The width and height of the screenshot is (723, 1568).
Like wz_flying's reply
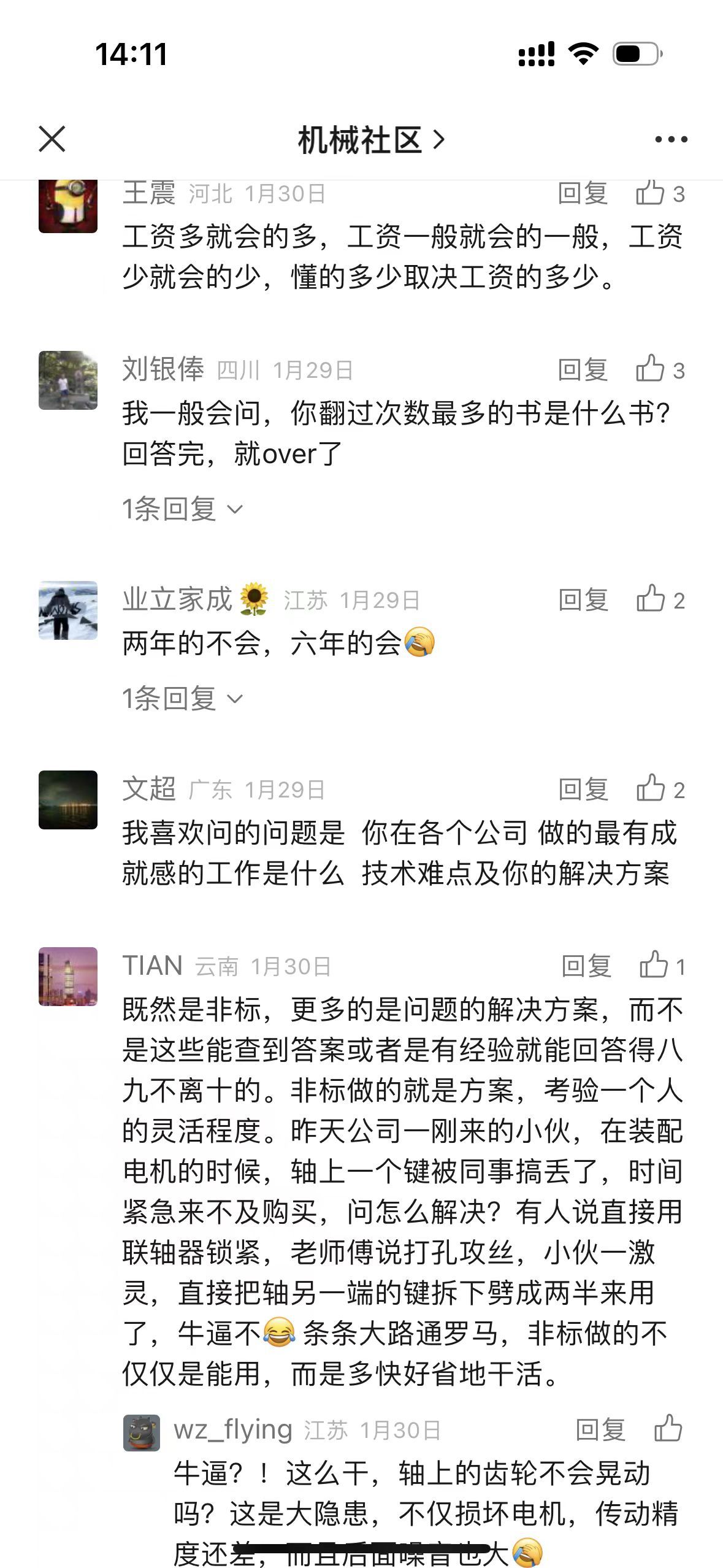pyautogui.click(x=668, y=1429)
